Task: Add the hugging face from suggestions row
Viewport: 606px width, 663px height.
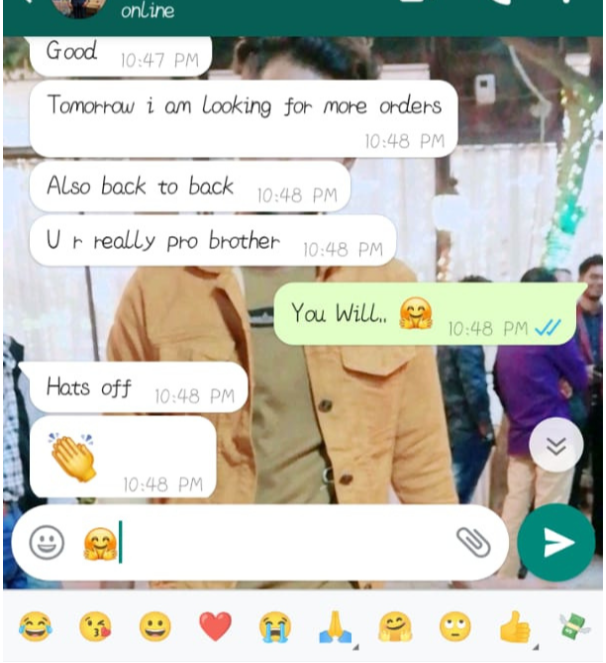Action: tap(395, 628)
